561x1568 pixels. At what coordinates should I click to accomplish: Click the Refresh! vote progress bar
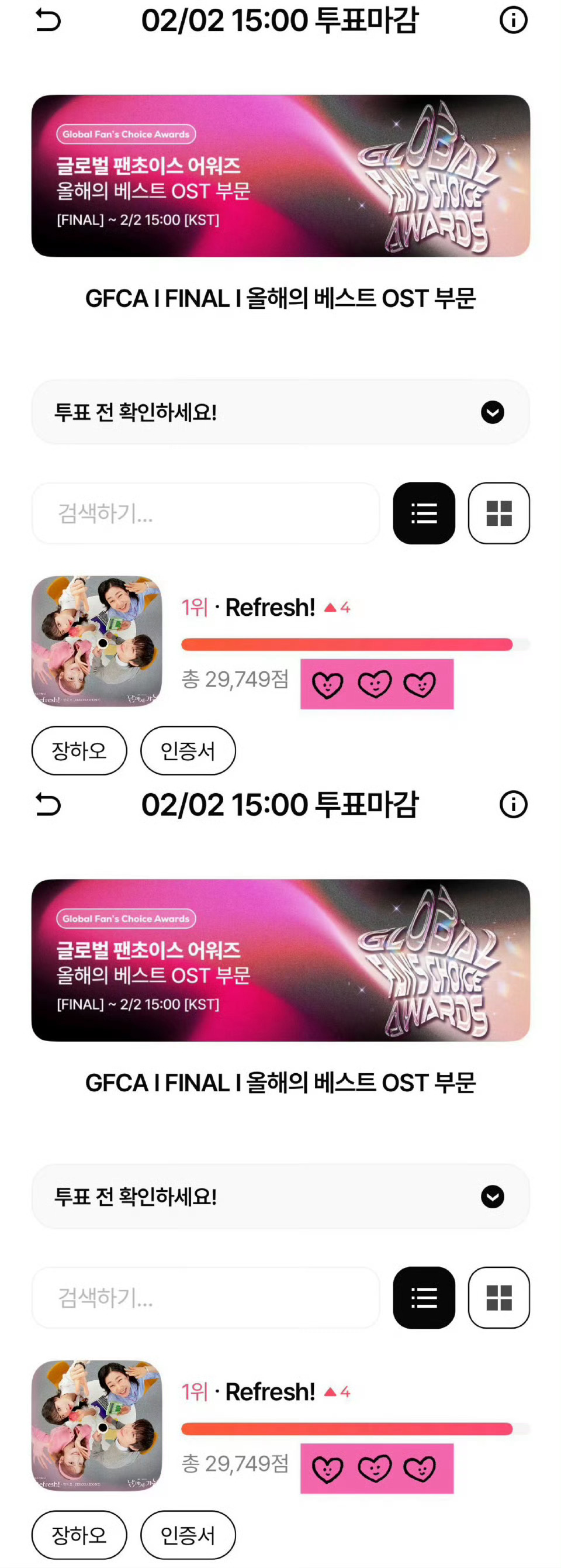point(345,643)
